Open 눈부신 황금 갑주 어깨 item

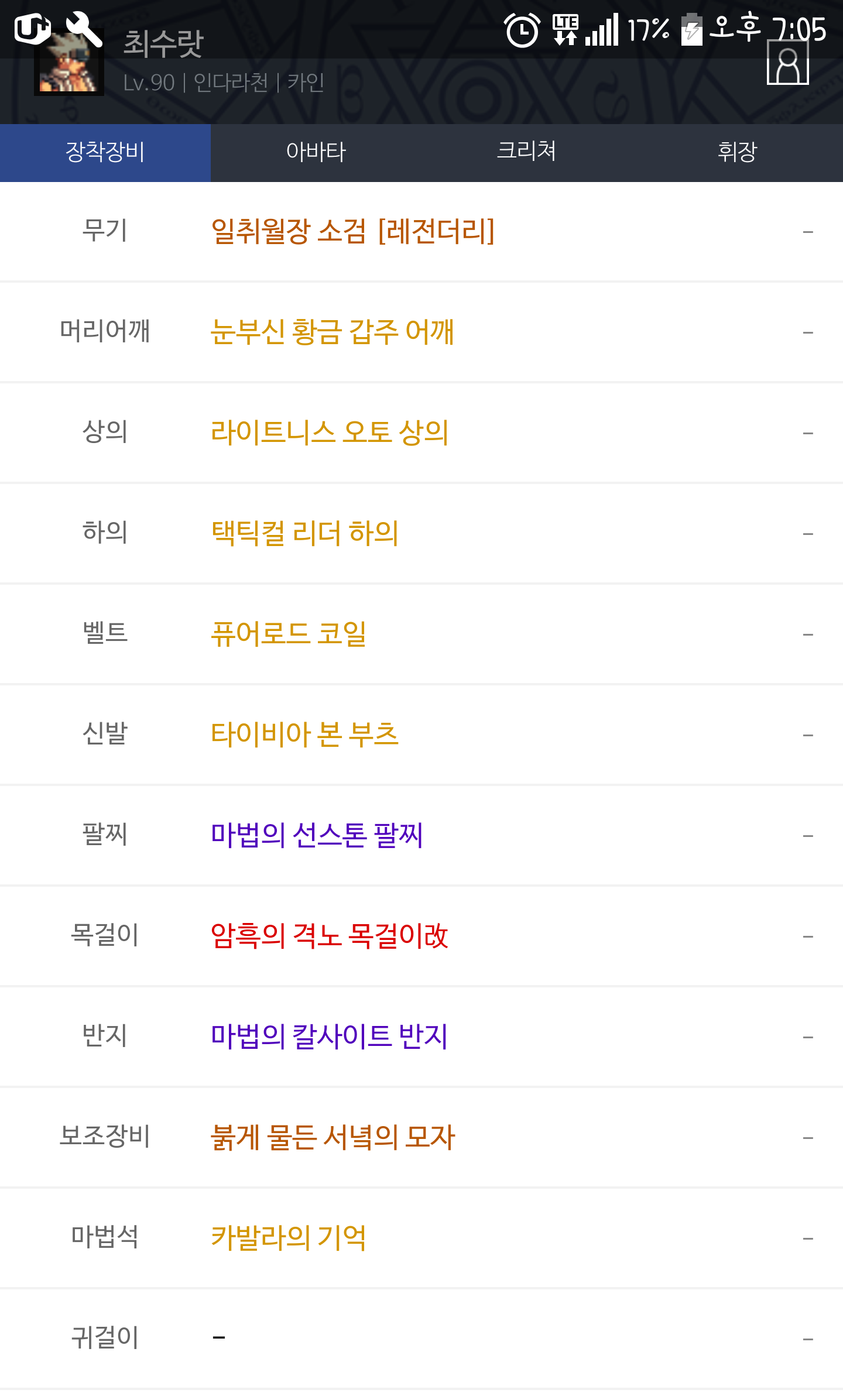point(332,332)
